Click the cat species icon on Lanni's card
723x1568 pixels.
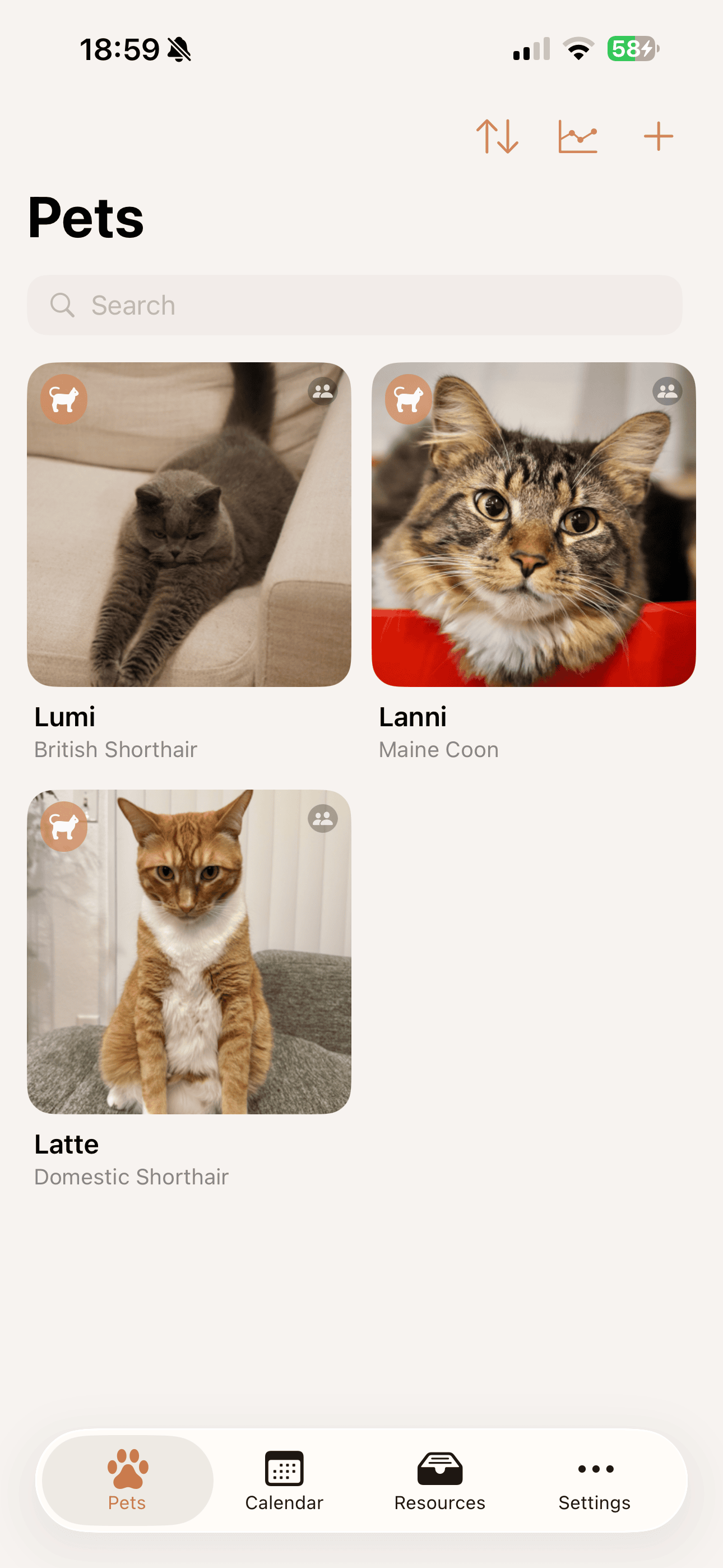pos(409,399)
